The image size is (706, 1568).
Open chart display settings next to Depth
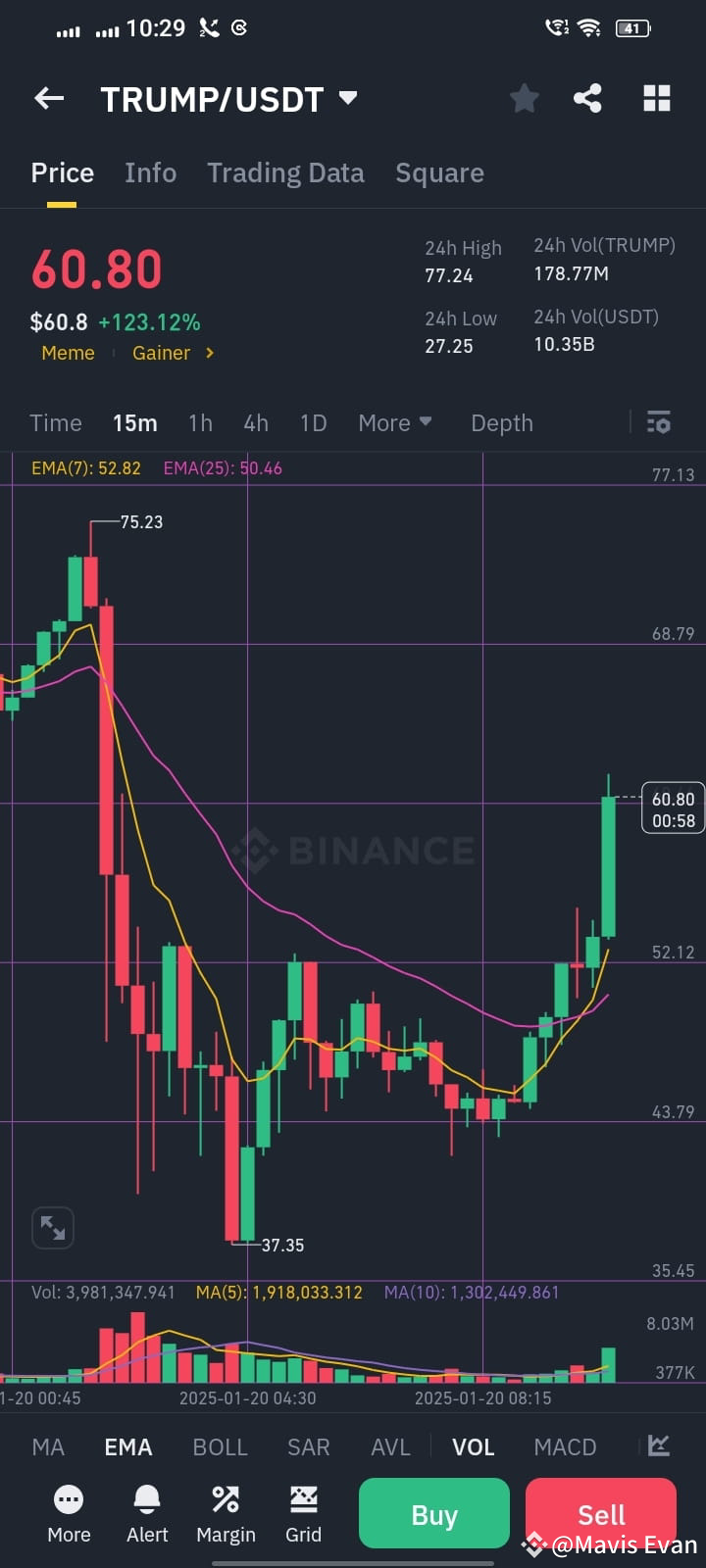[658, 422]
